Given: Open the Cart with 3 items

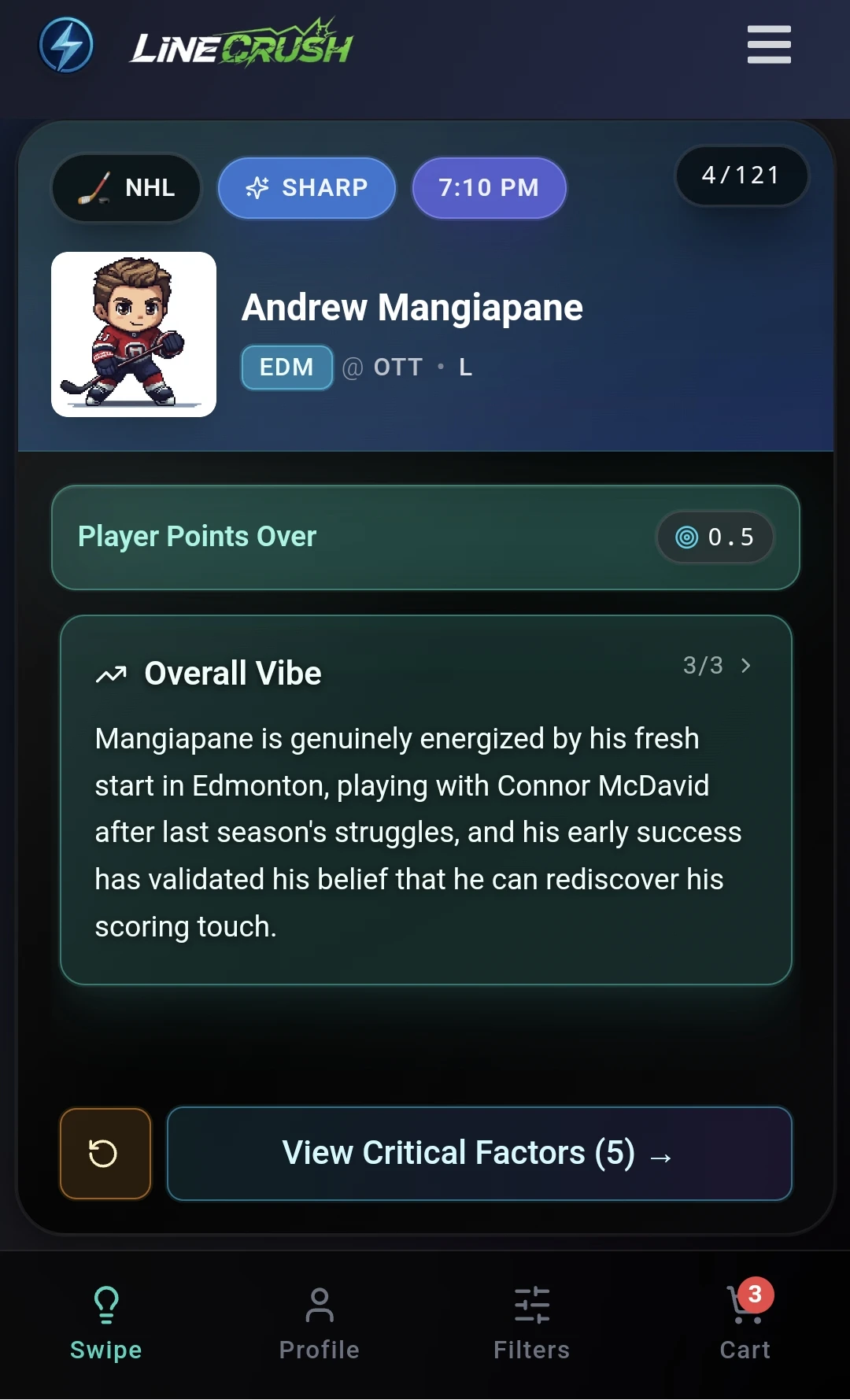Looking at the screenshot, I should pos(745,1322).
